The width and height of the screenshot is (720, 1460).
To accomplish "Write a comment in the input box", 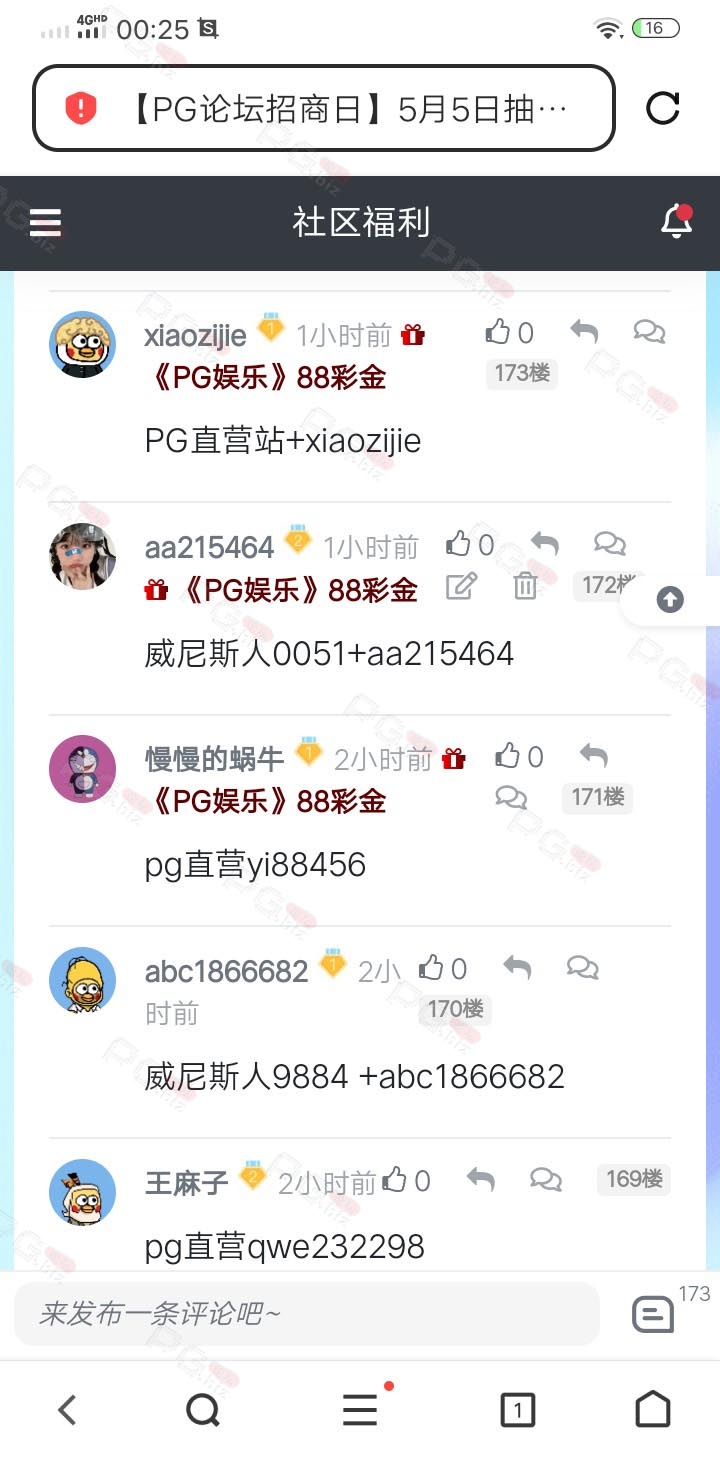I will tap(306, 1313).
